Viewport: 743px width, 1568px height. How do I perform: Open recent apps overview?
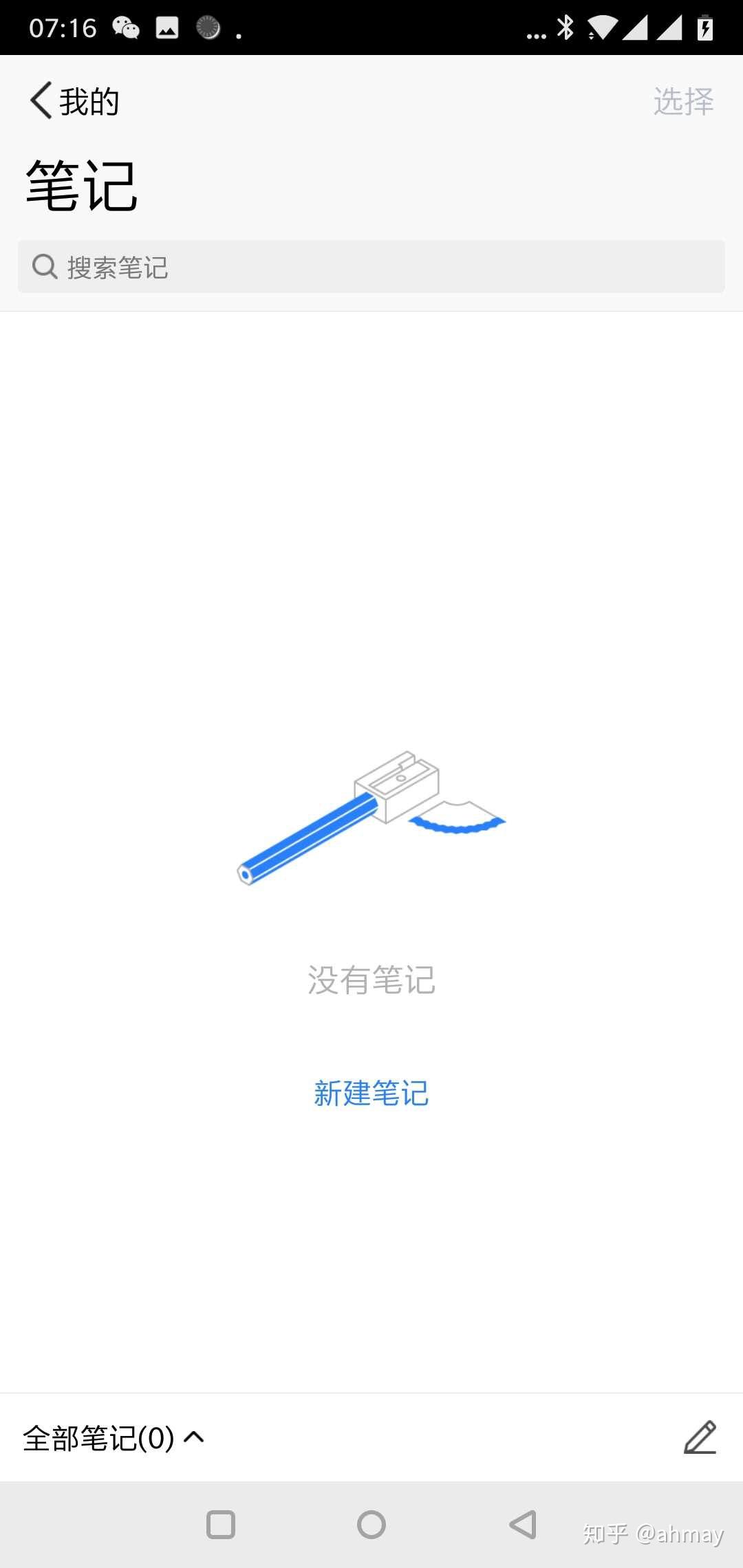pyautogui.click(x=221, y=1525)
